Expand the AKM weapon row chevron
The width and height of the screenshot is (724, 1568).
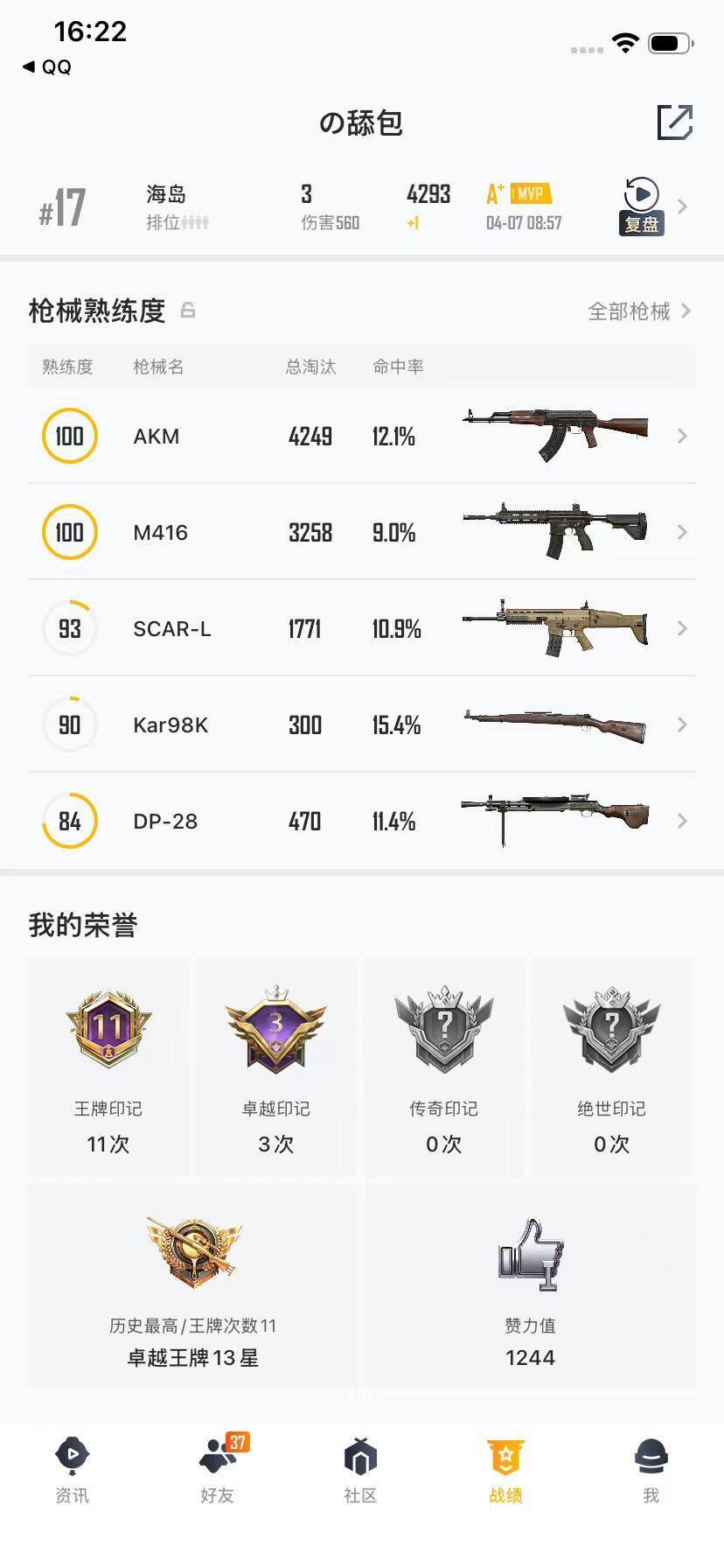[683, 436]
